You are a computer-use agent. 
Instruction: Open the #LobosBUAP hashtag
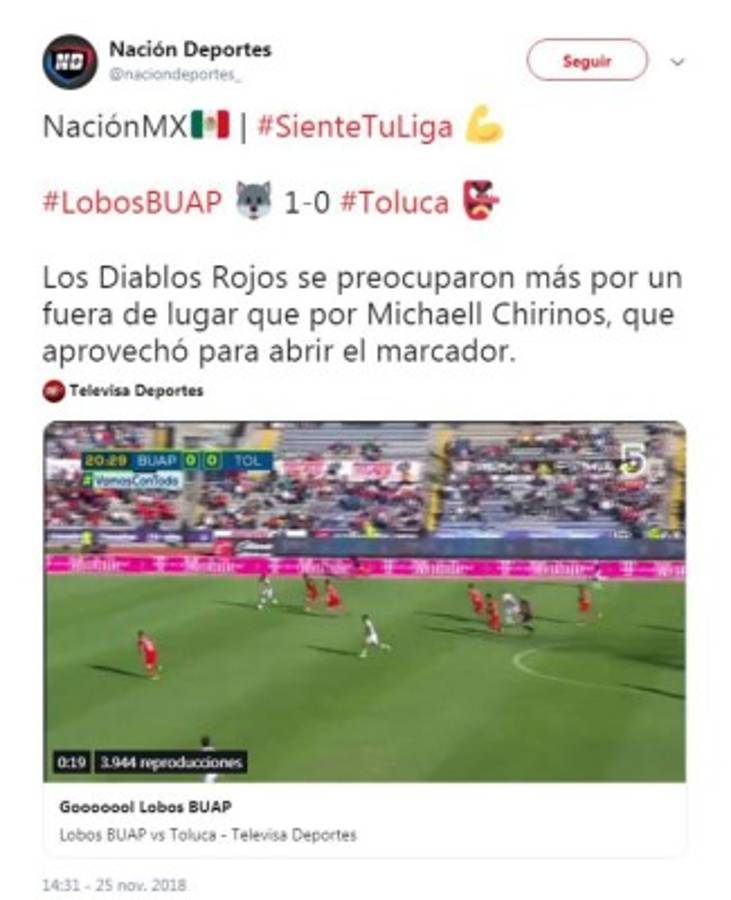(133, 199)
